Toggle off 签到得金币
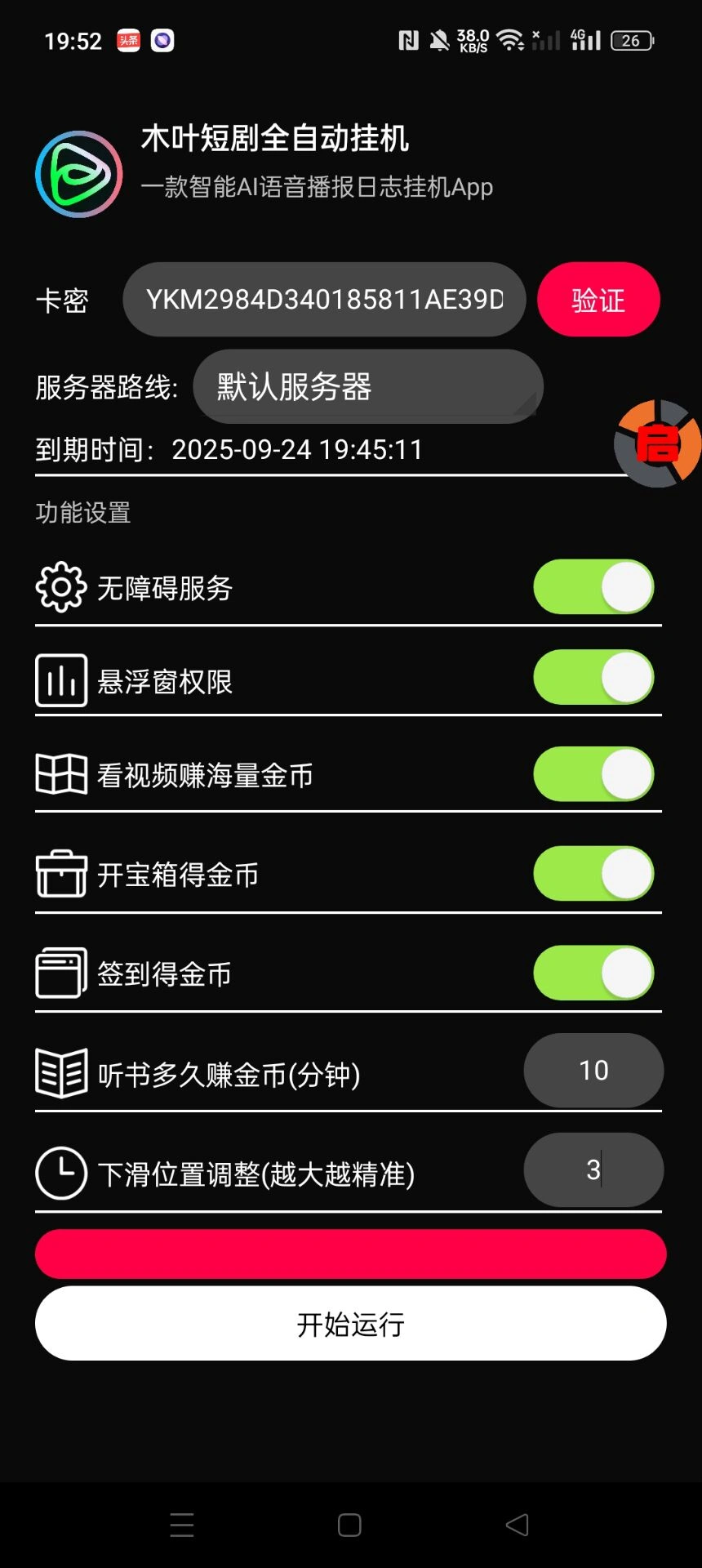The width and height of the screenshot is (702, 1568). [593, 973]
